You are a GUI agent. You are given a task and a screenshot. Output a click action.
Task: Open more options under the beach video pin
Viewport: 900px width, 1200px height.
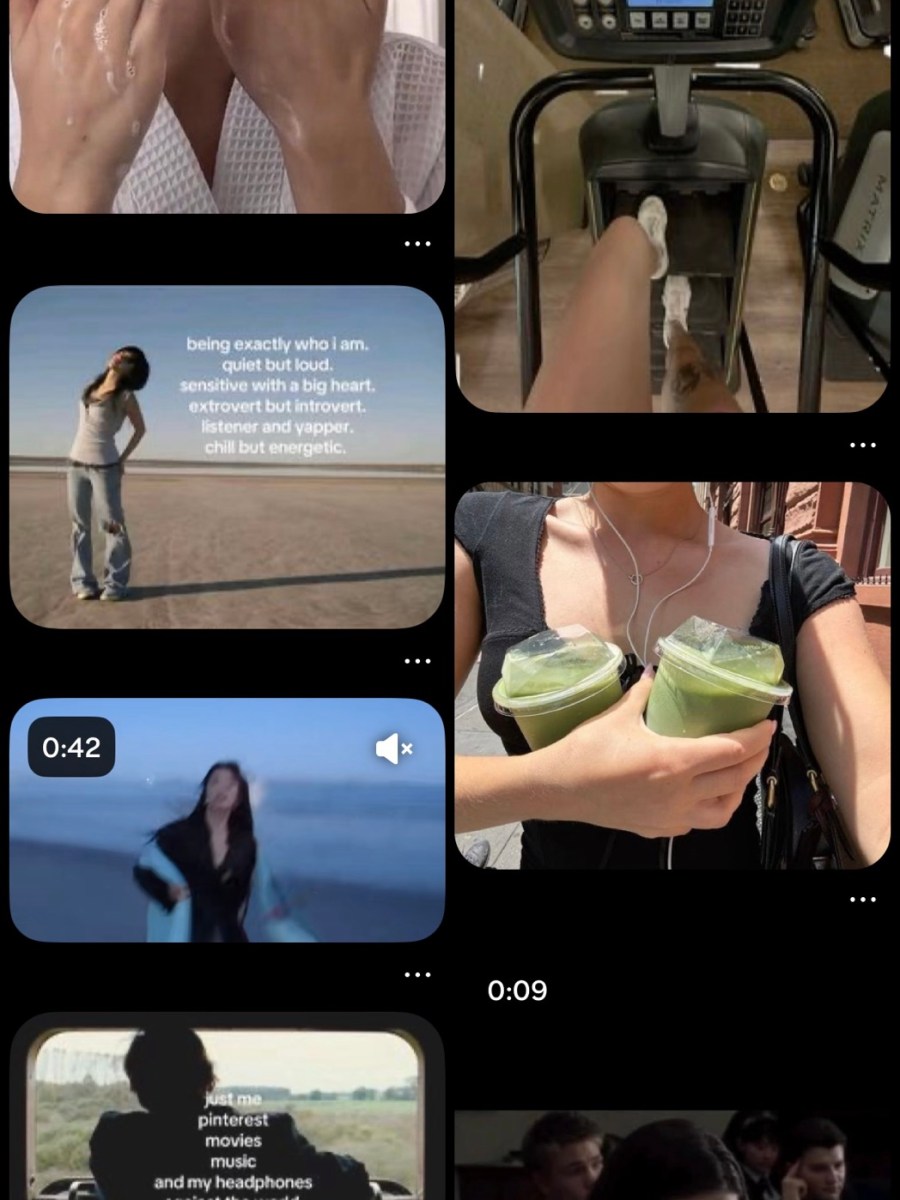tap(417, 975)
